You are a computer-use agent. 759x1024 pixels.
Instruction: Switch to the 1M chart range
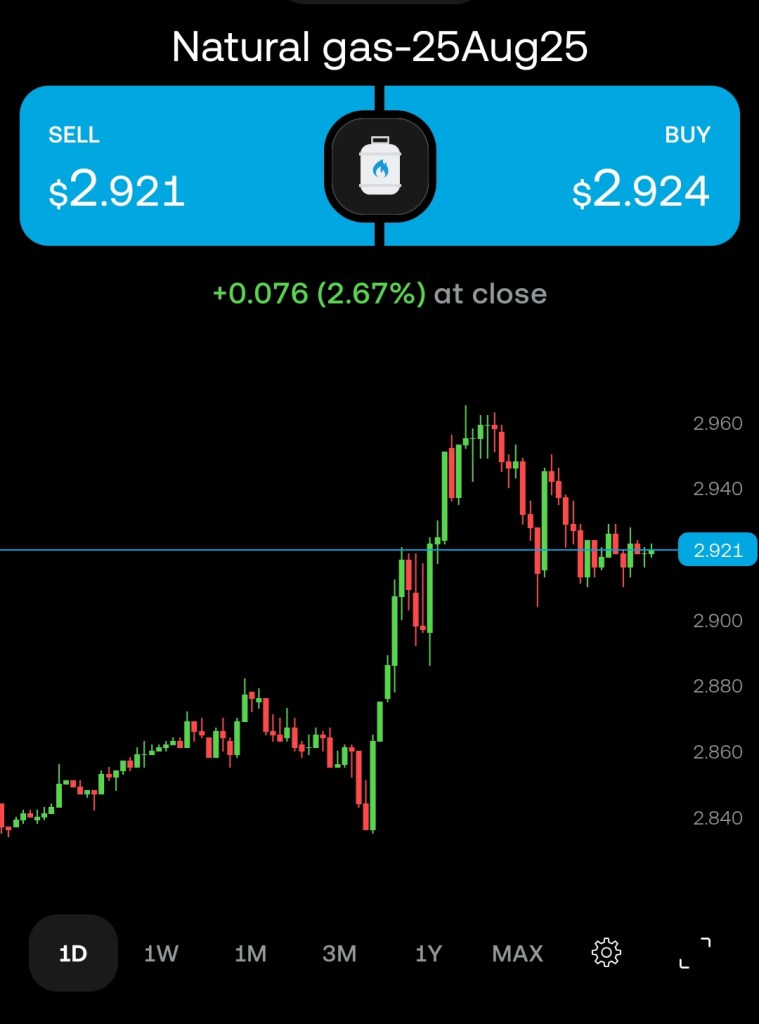tap(250, 953)
